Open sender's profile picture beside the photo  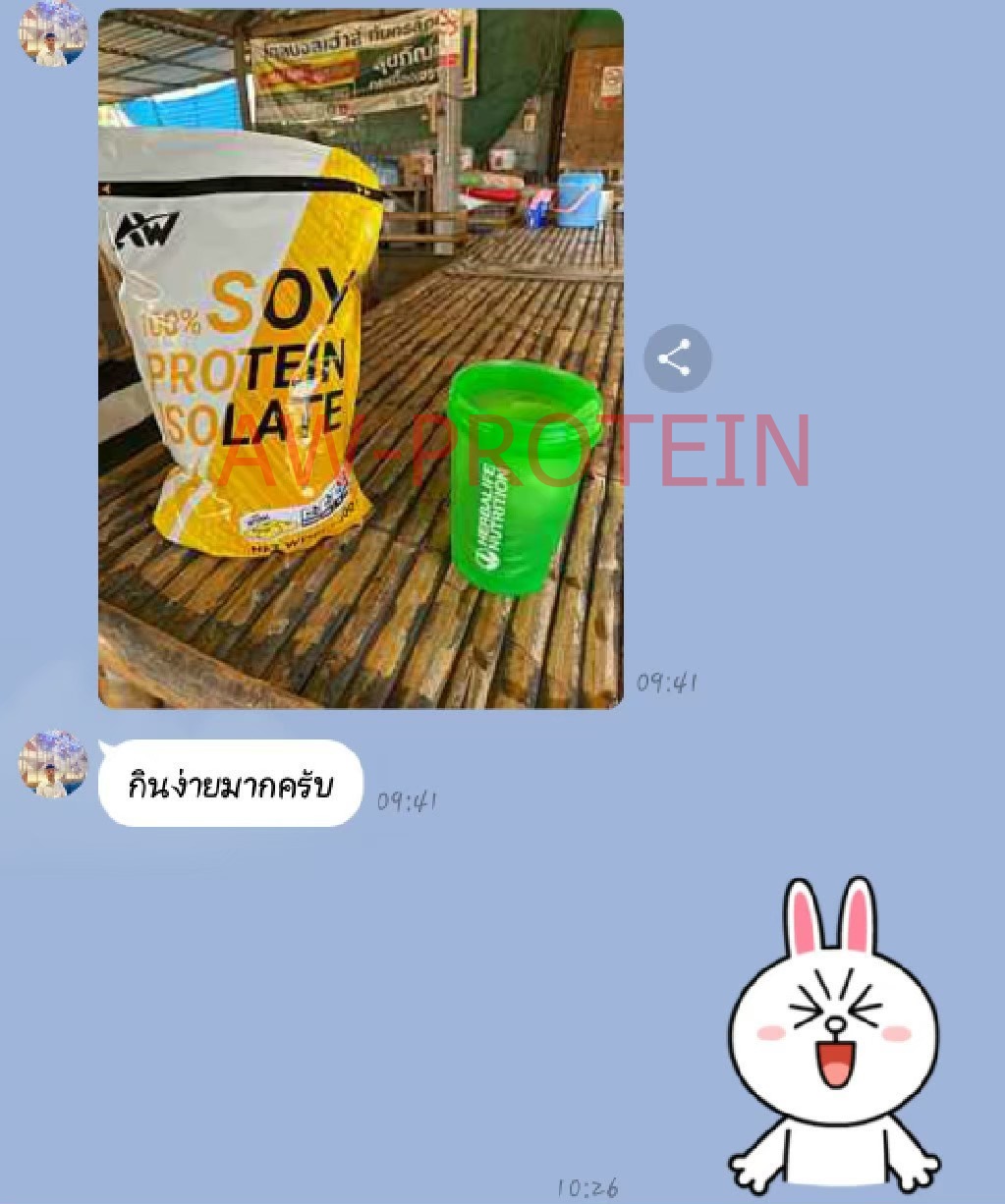[x=52, y=32]
